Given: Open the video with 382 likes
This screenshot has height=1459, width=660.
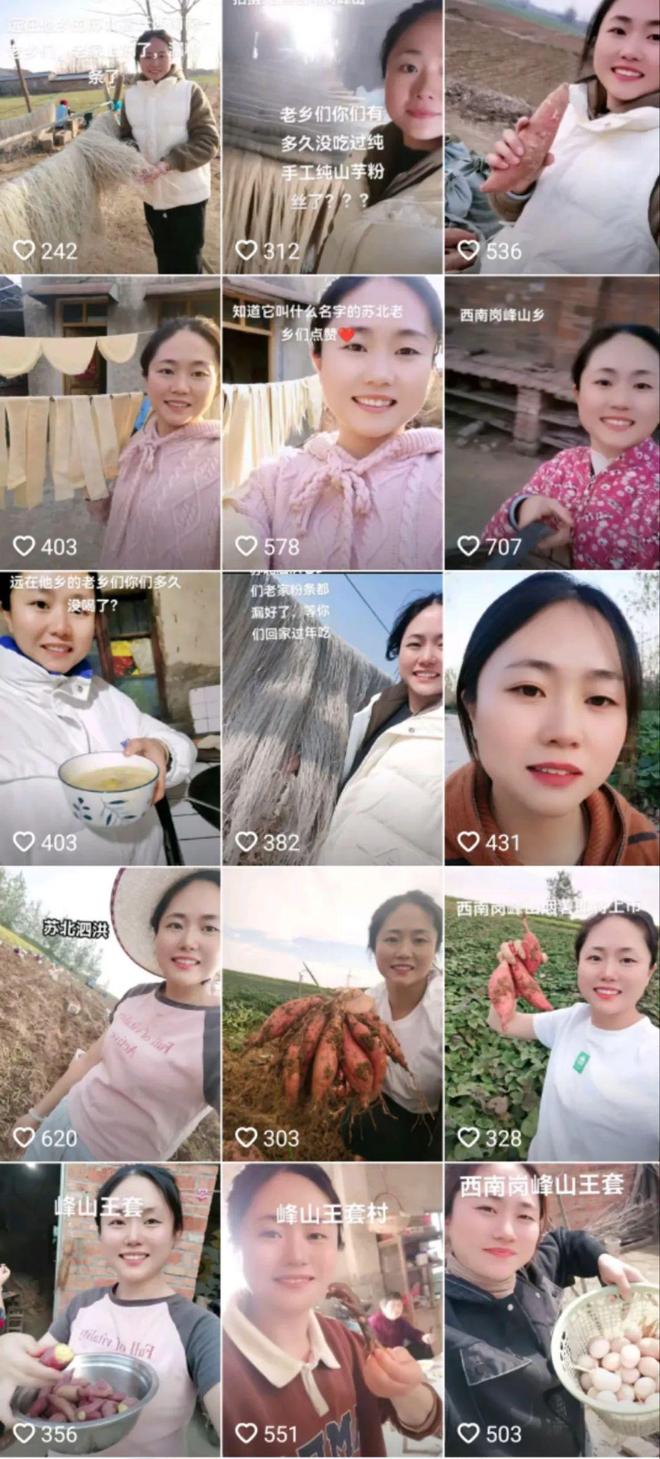Looking at the screenshot, I should point(332,718).
